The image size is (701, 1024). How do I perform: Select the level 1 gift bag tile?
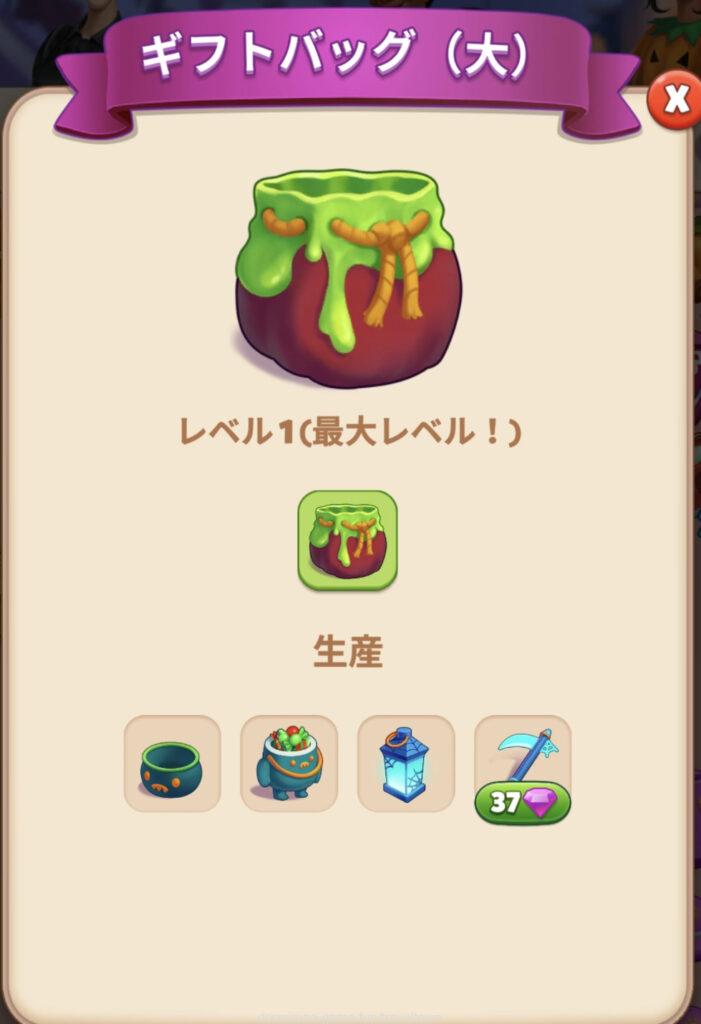(x=347, y=540)
